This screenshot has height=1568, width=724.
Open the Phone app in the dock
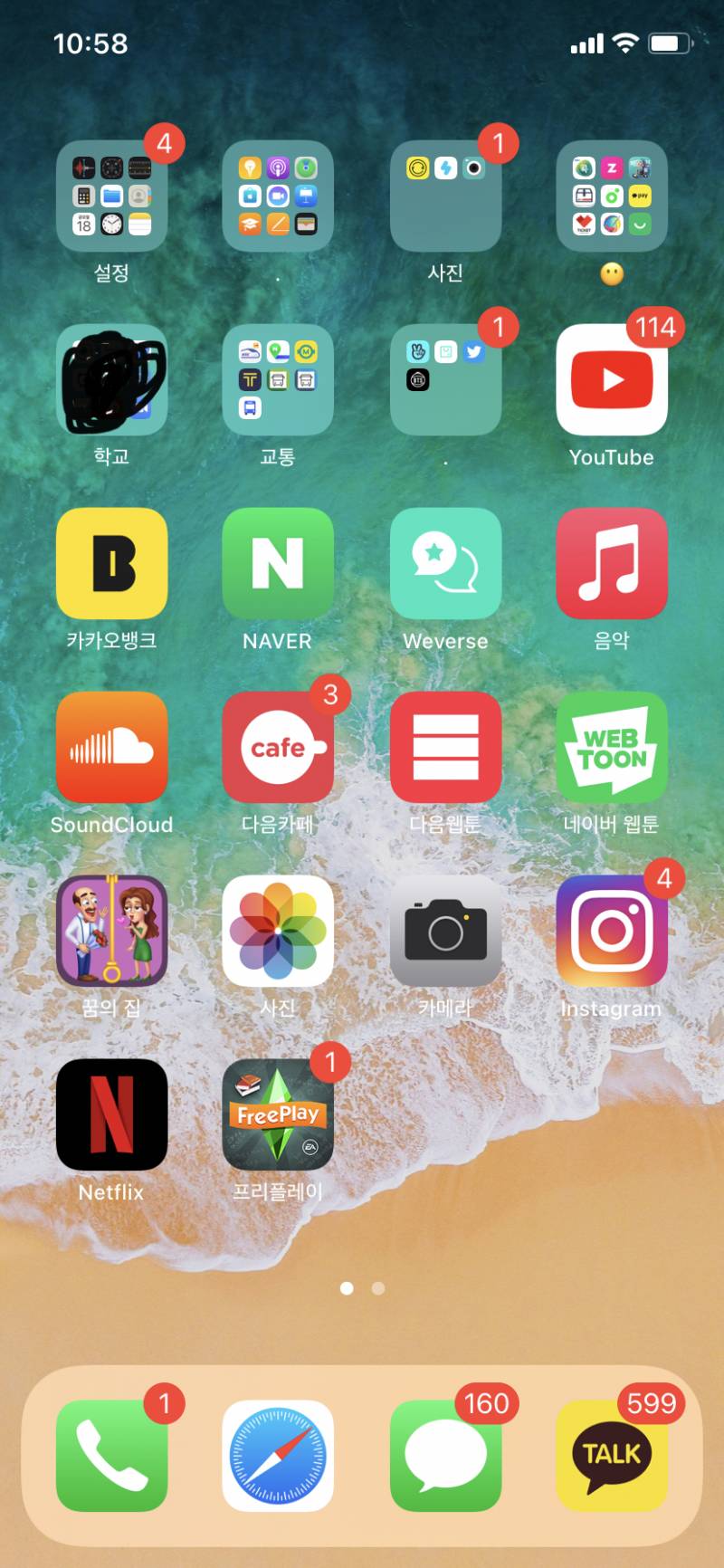point(111,1456)
